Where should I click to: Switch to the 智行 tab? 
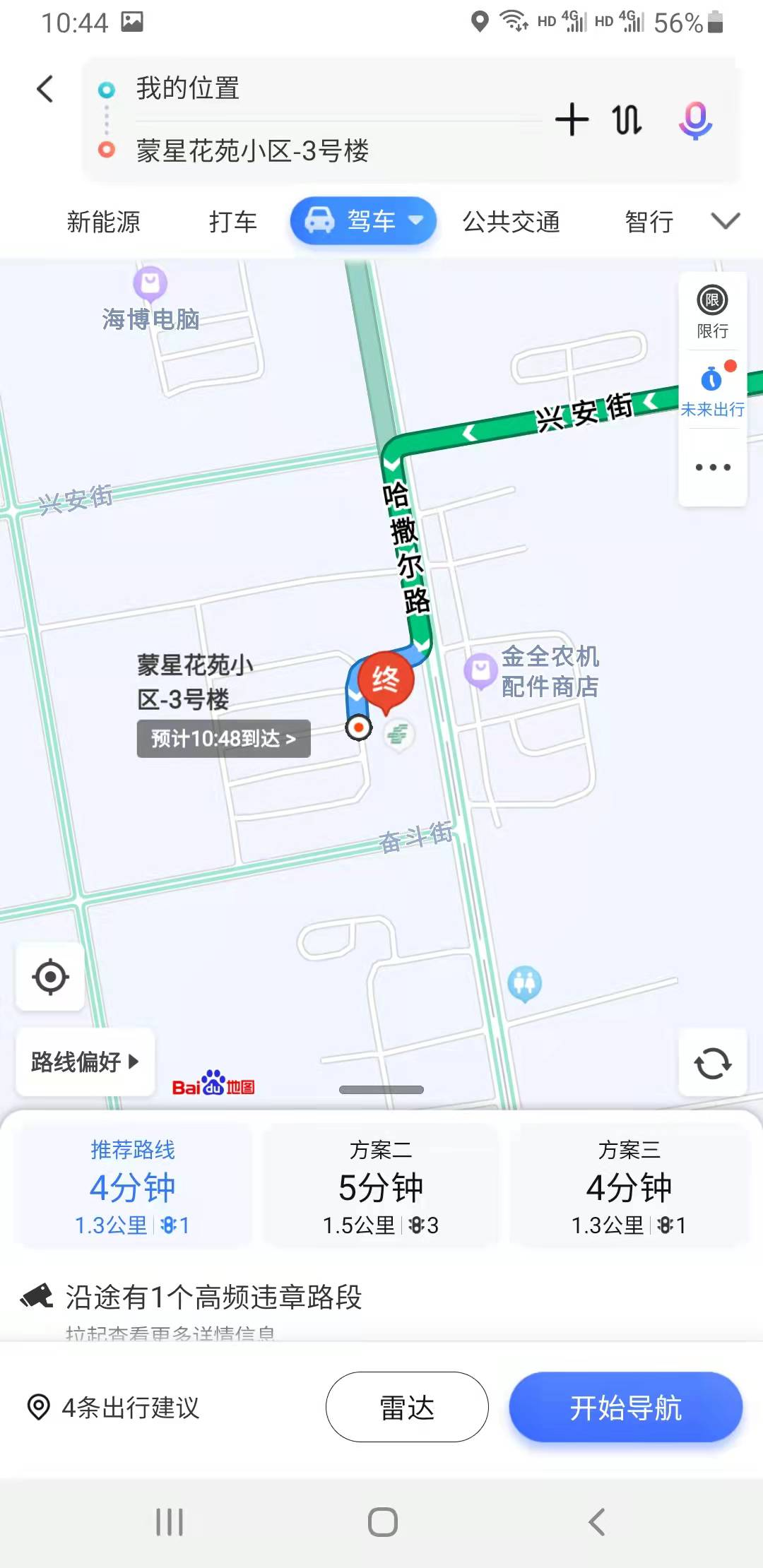click(x=649, y=222)
